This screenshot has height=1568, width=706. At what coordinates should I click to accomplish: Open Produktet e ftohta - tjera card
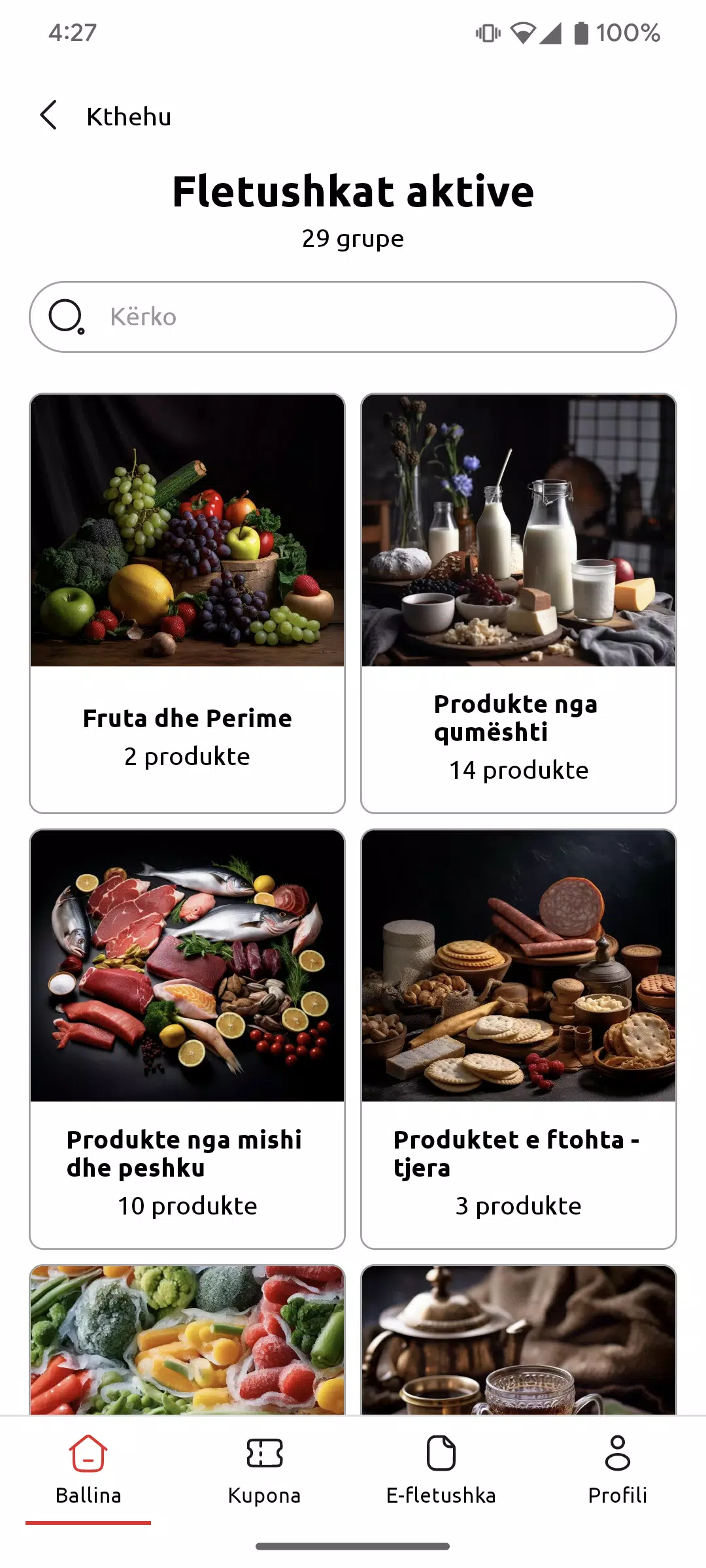[518, 1039]
